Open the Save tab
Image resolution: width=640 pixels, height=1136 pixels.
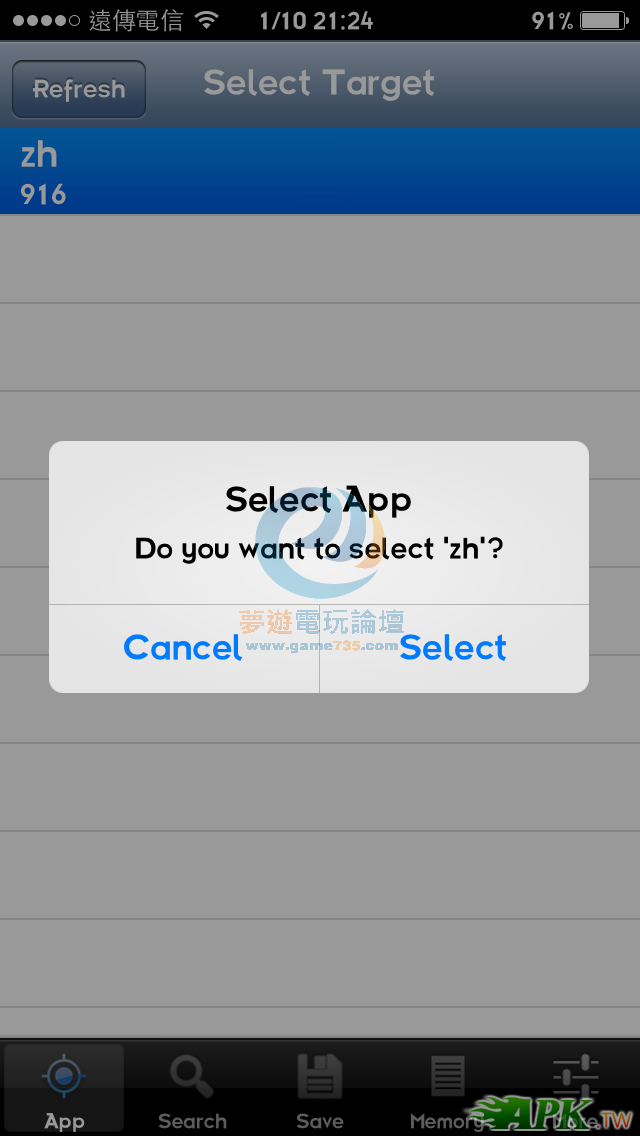(x=320, y=1090)
